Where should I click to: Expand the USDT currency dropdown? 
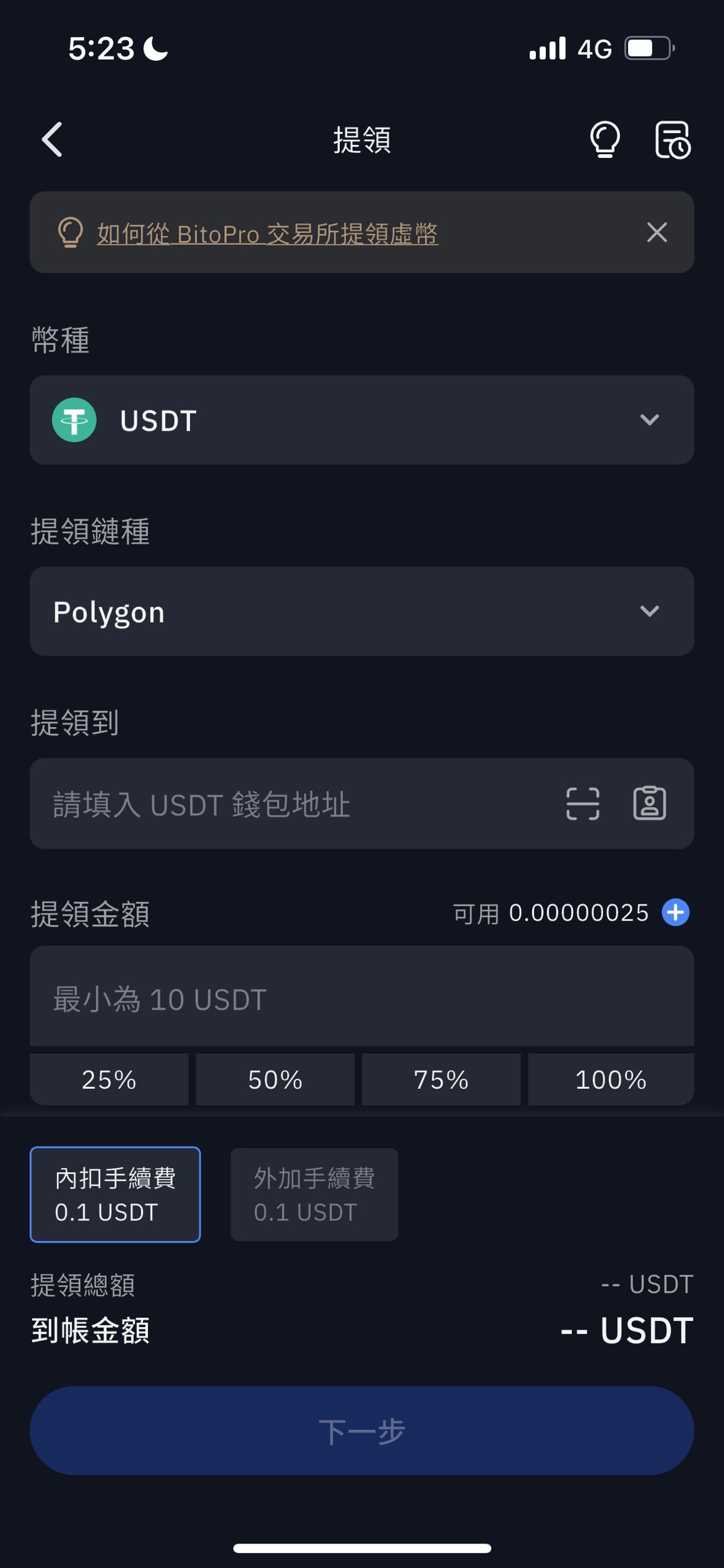click(362, 420)
